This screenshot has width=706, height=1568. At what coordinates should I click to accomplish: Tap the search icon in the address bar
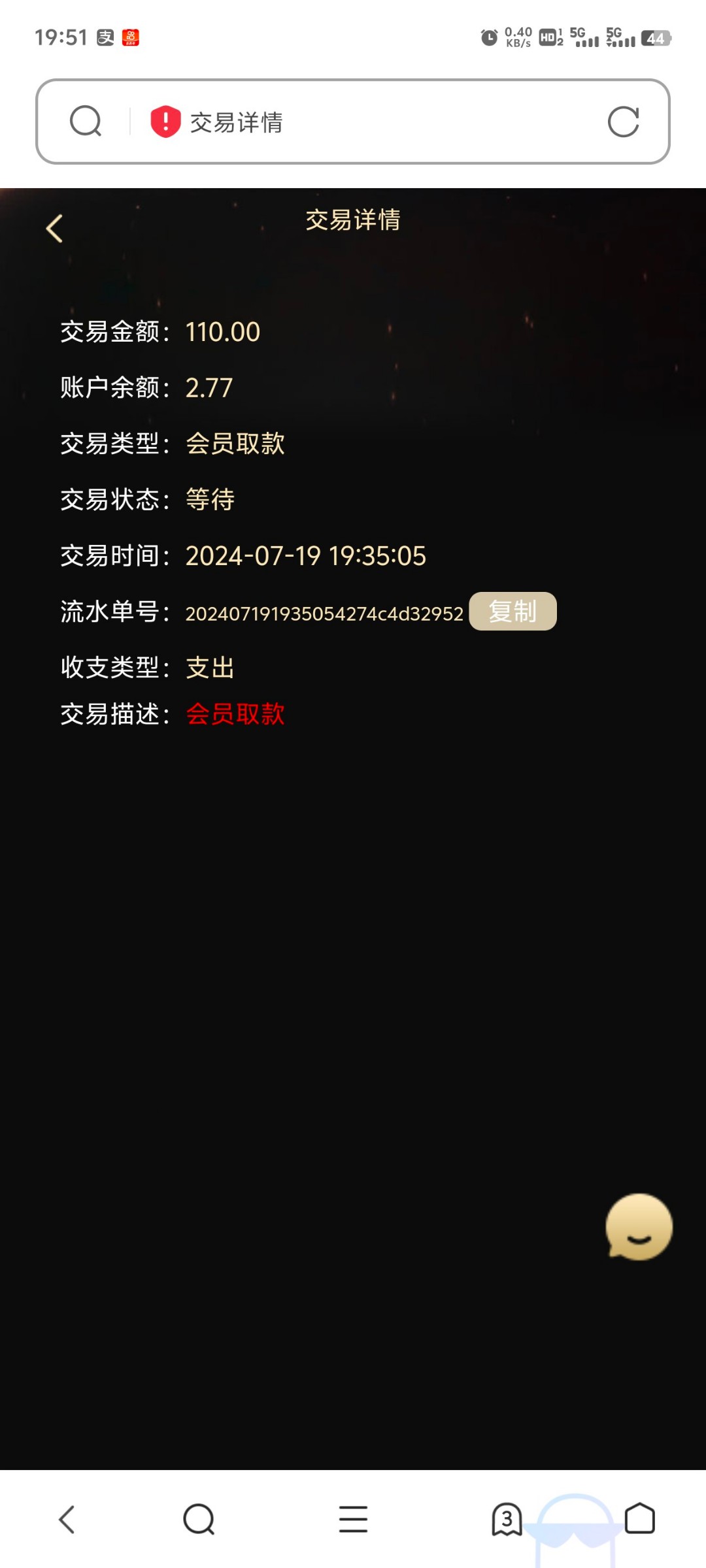86,122
